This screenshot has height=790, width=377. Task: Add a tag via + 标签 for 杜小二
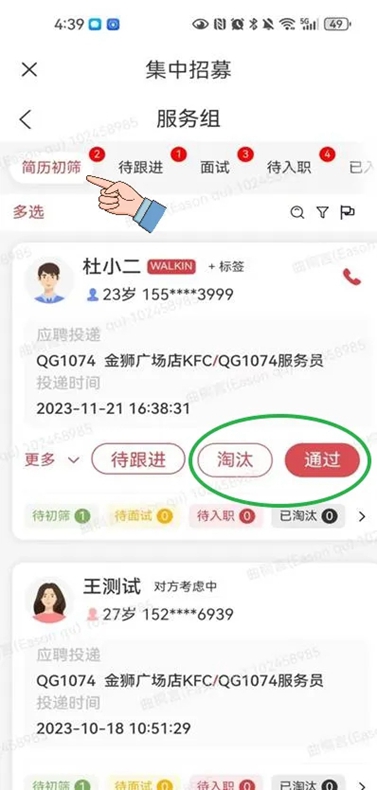[x=226, y=267]
